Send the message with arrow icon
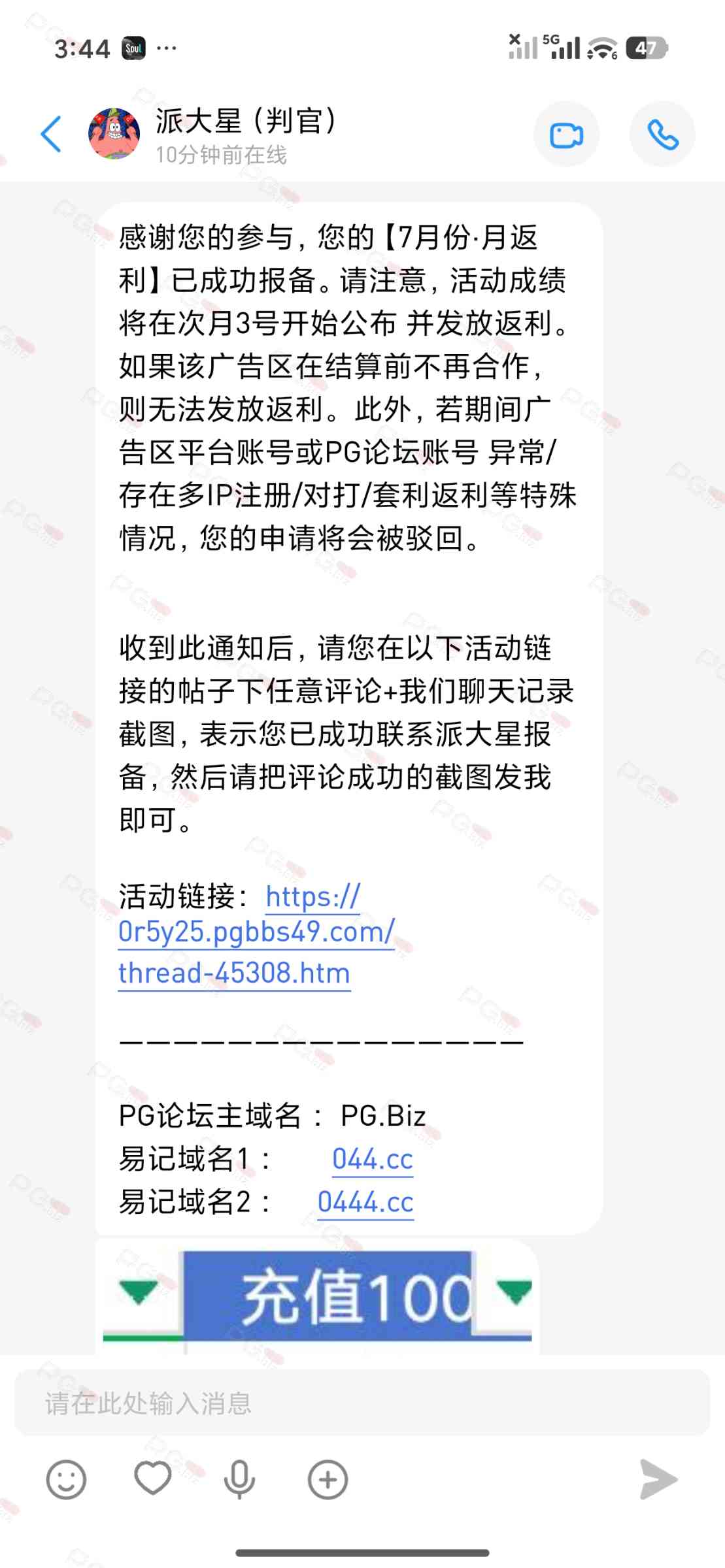725x1568 pixels. pos(658,1479)
